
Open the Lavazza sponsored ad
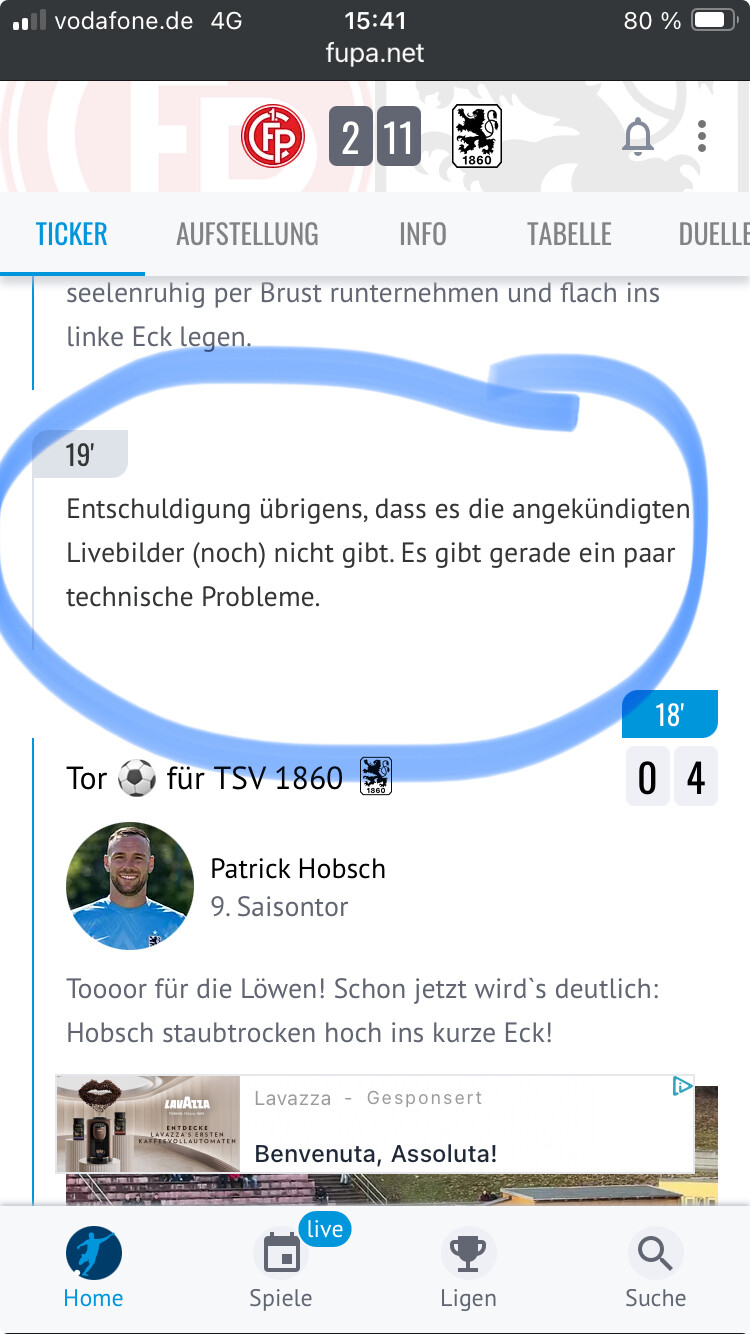[374, 1125]
